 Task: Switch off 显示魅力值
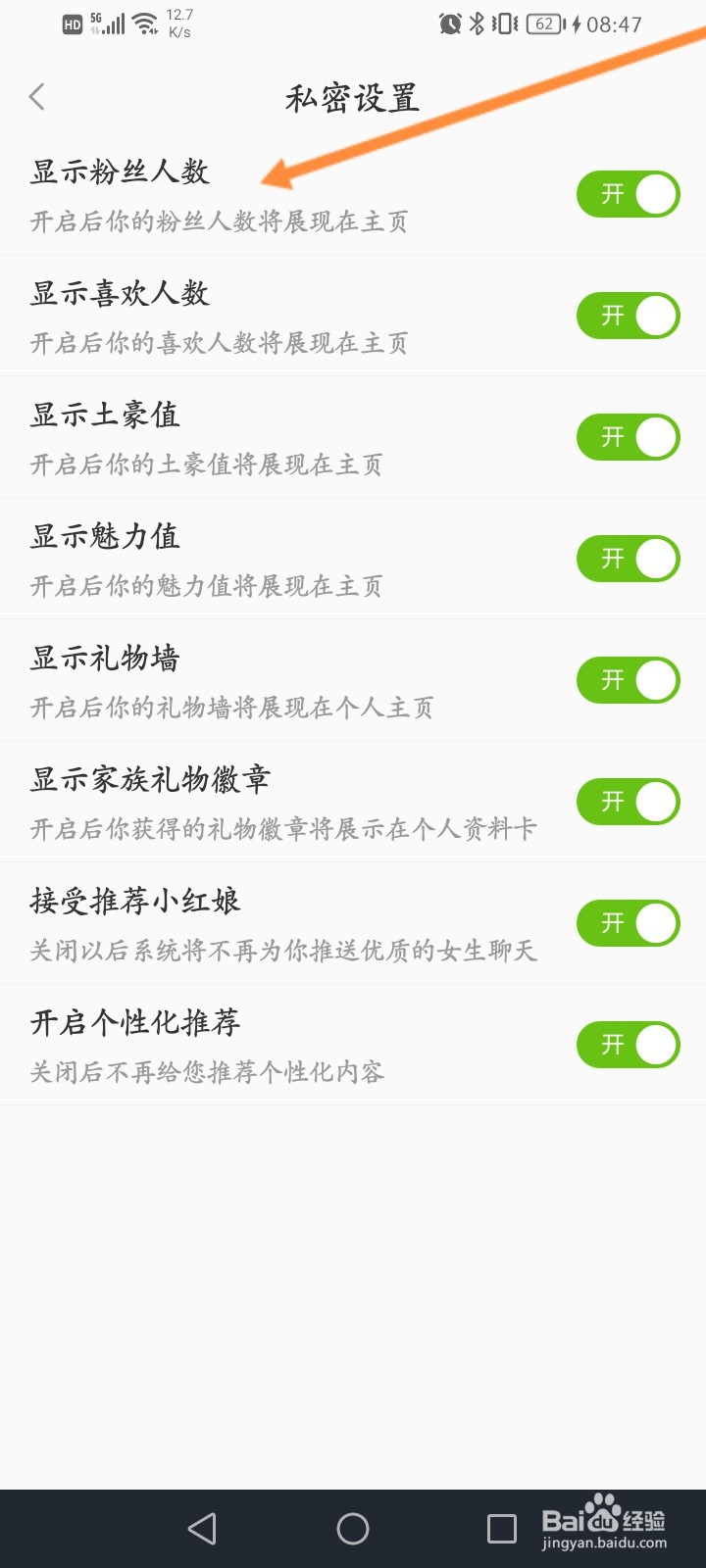629,559
